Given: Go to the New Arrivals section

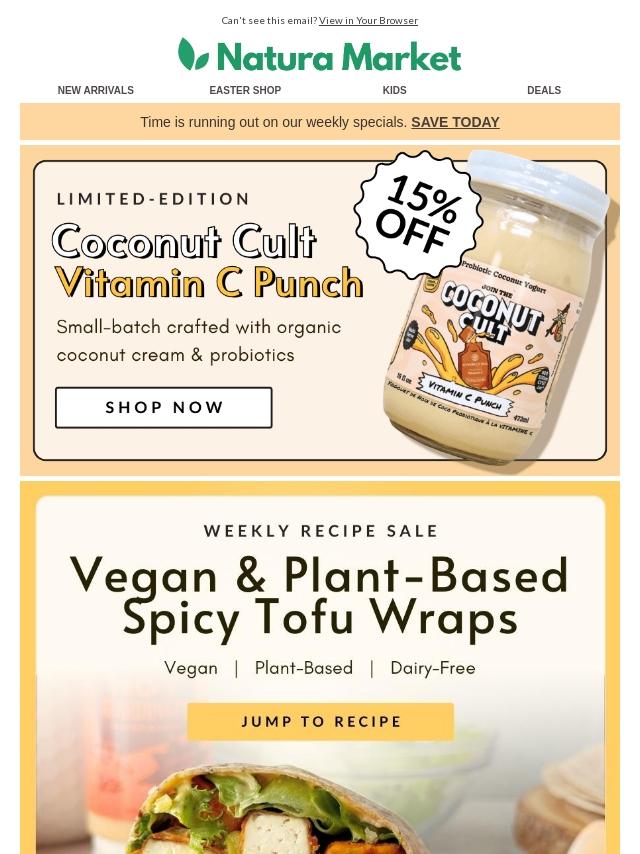Looking at the screenshot, I should point(96,90).
